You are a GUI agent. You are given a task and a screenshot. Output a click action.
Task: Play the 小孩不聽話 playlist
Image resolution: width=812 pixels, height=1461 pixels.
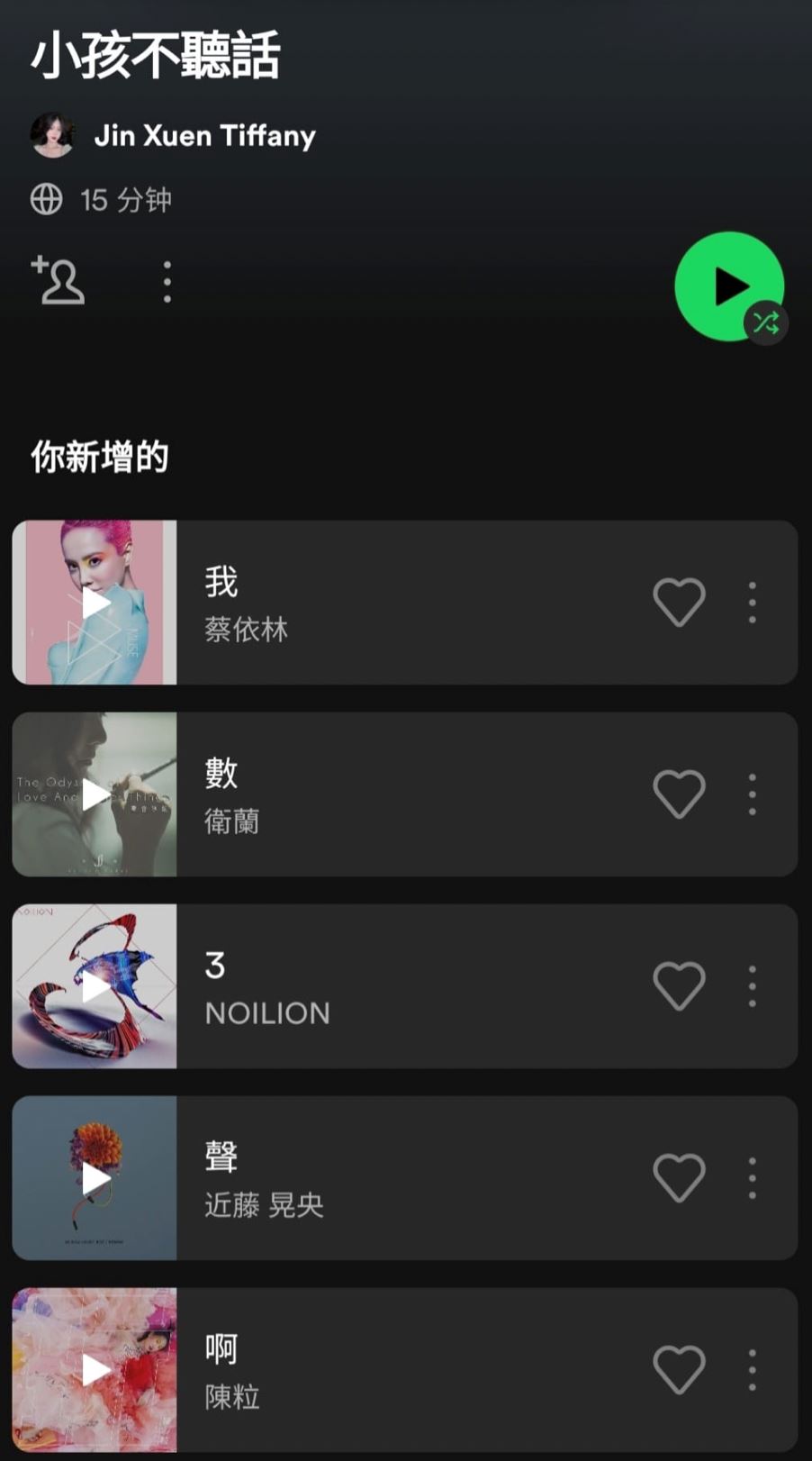[728, 286]
